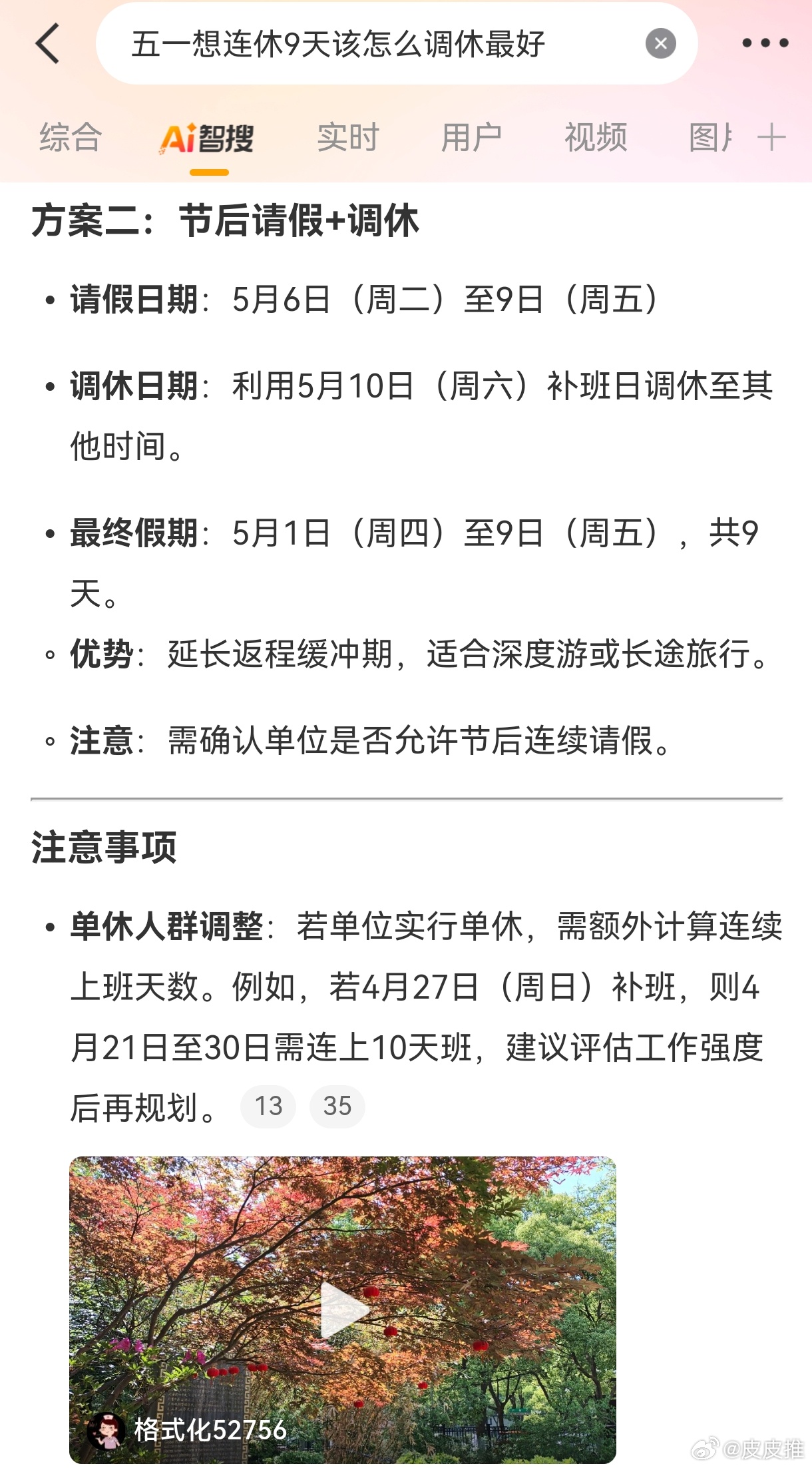Switch to the 视频 tab
This screenshot has width=812, height=1468.
595,138
